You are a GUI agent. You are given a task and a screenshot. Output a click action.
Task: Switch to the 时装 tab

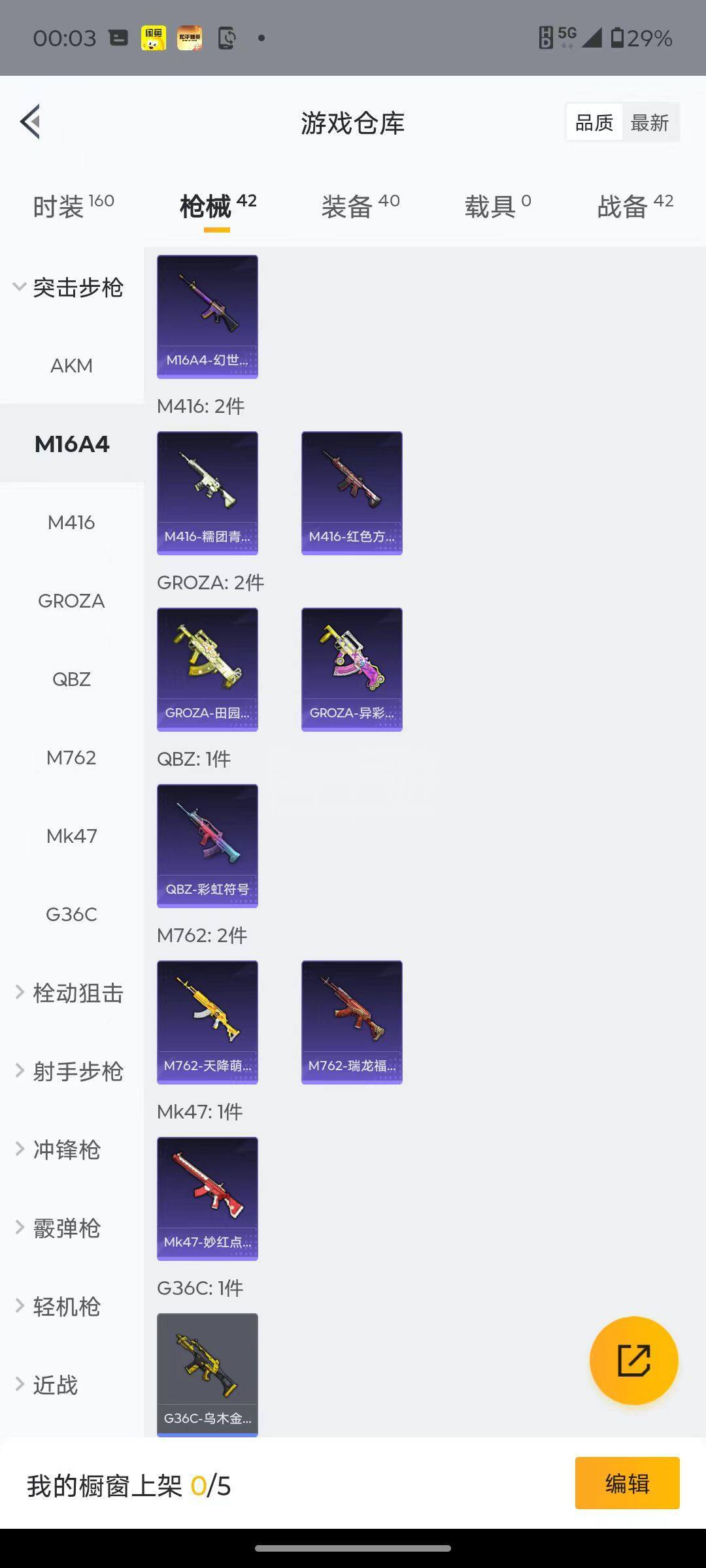pyautogui.click(x=73, y=206)
